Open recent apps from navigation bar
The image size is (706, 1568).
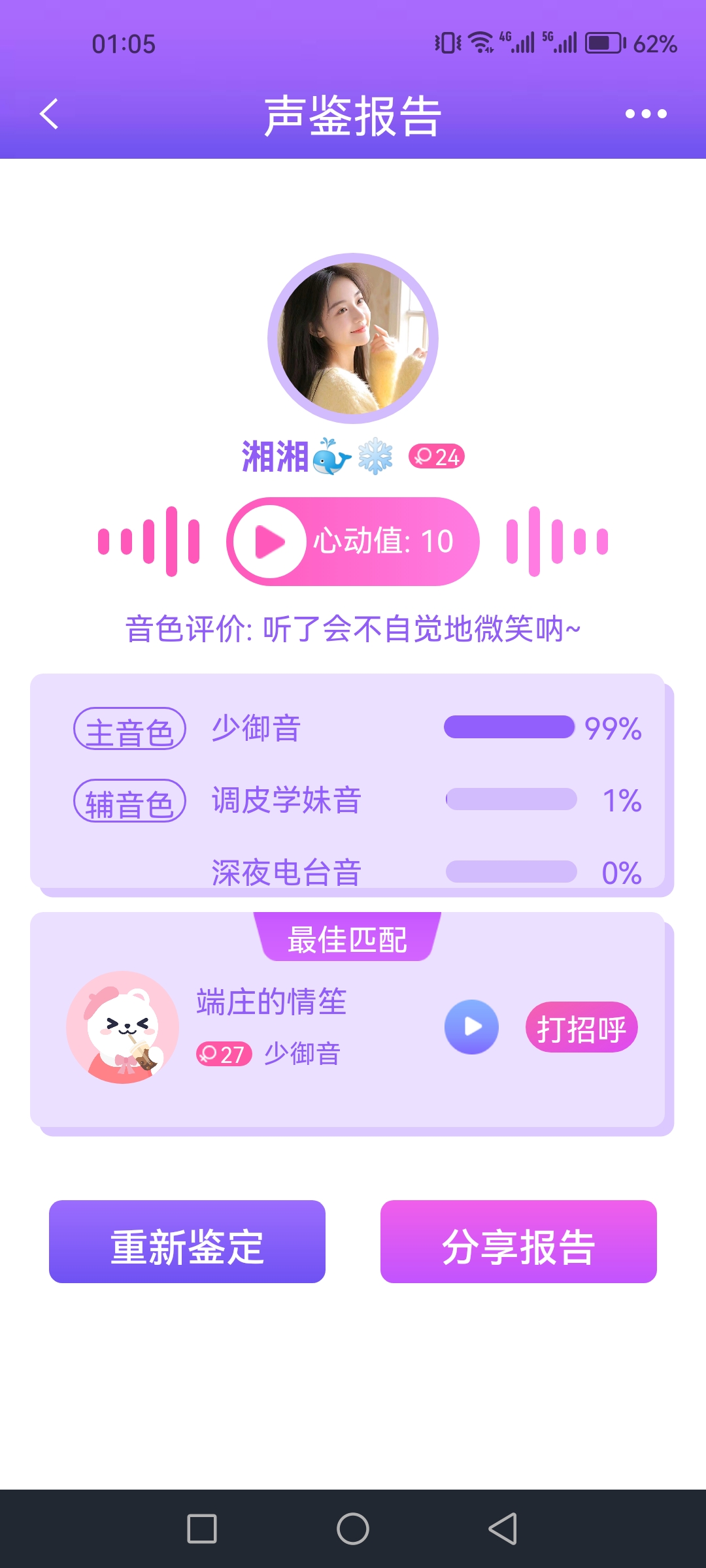click(x=202, y=1529)
